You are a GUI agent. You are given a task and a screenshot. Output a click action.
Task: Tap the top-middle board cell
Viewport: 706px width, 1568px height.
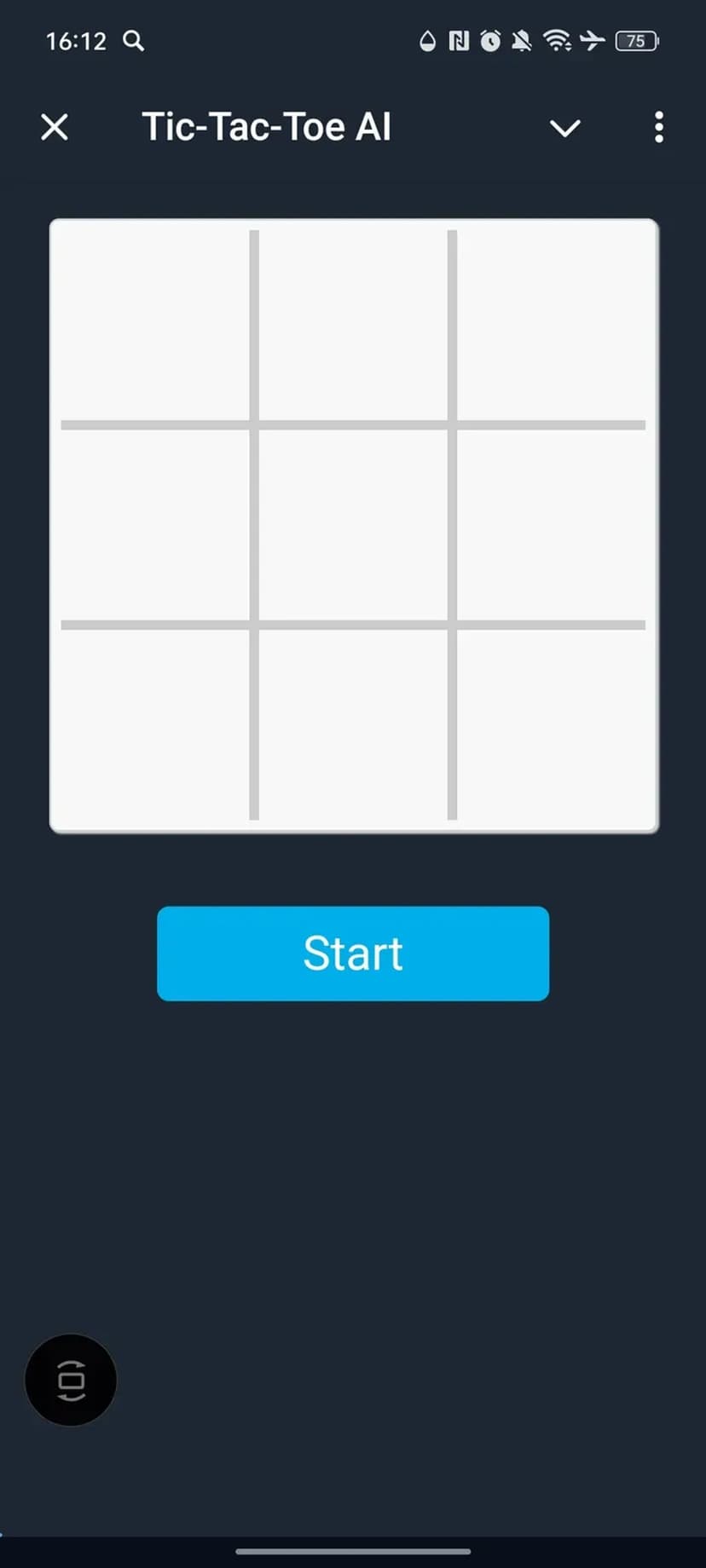tap(353, 326)
